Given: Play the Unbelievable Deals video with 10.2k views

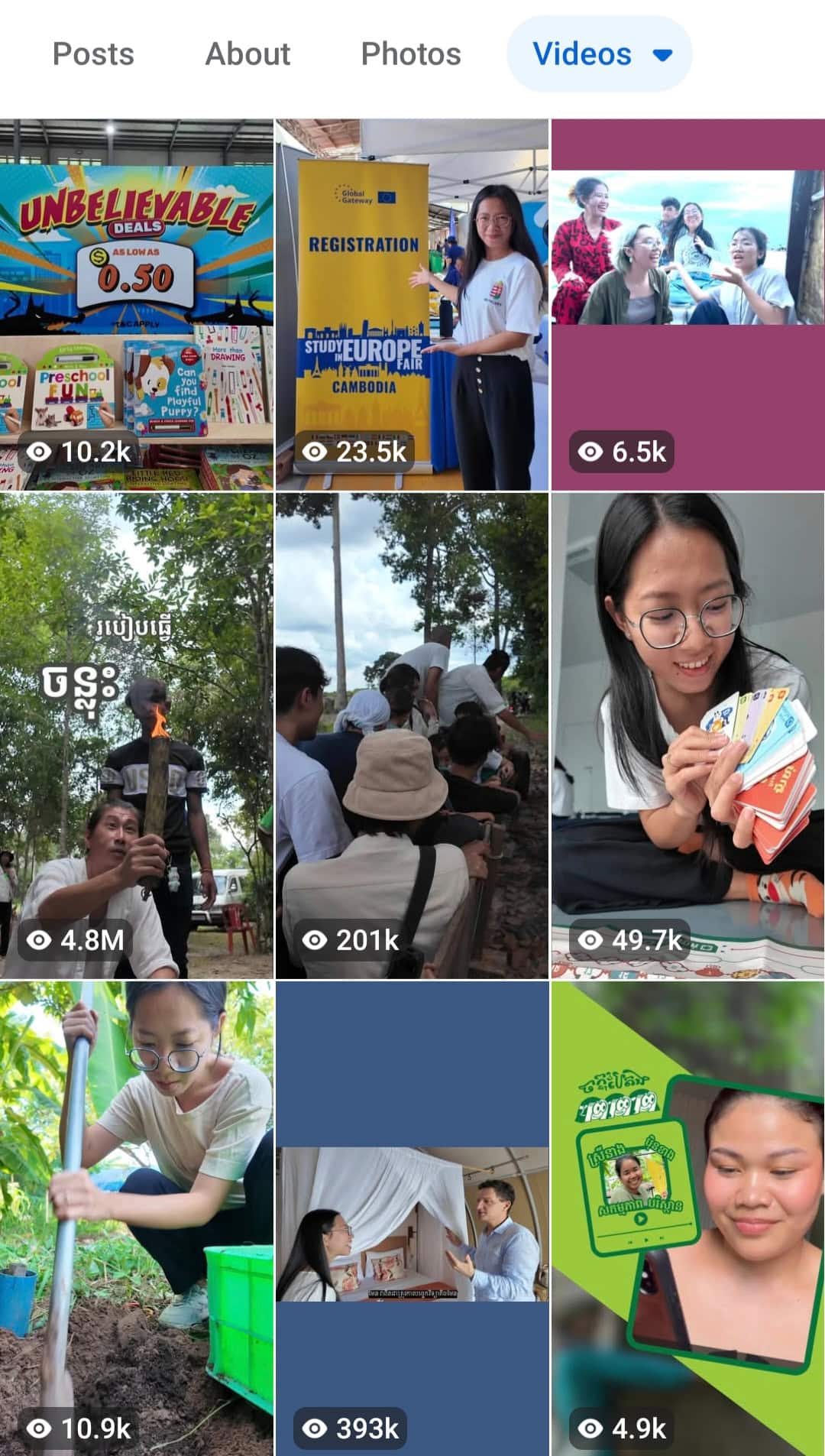Looking at the screenshot, I should (x=137, y=304).
